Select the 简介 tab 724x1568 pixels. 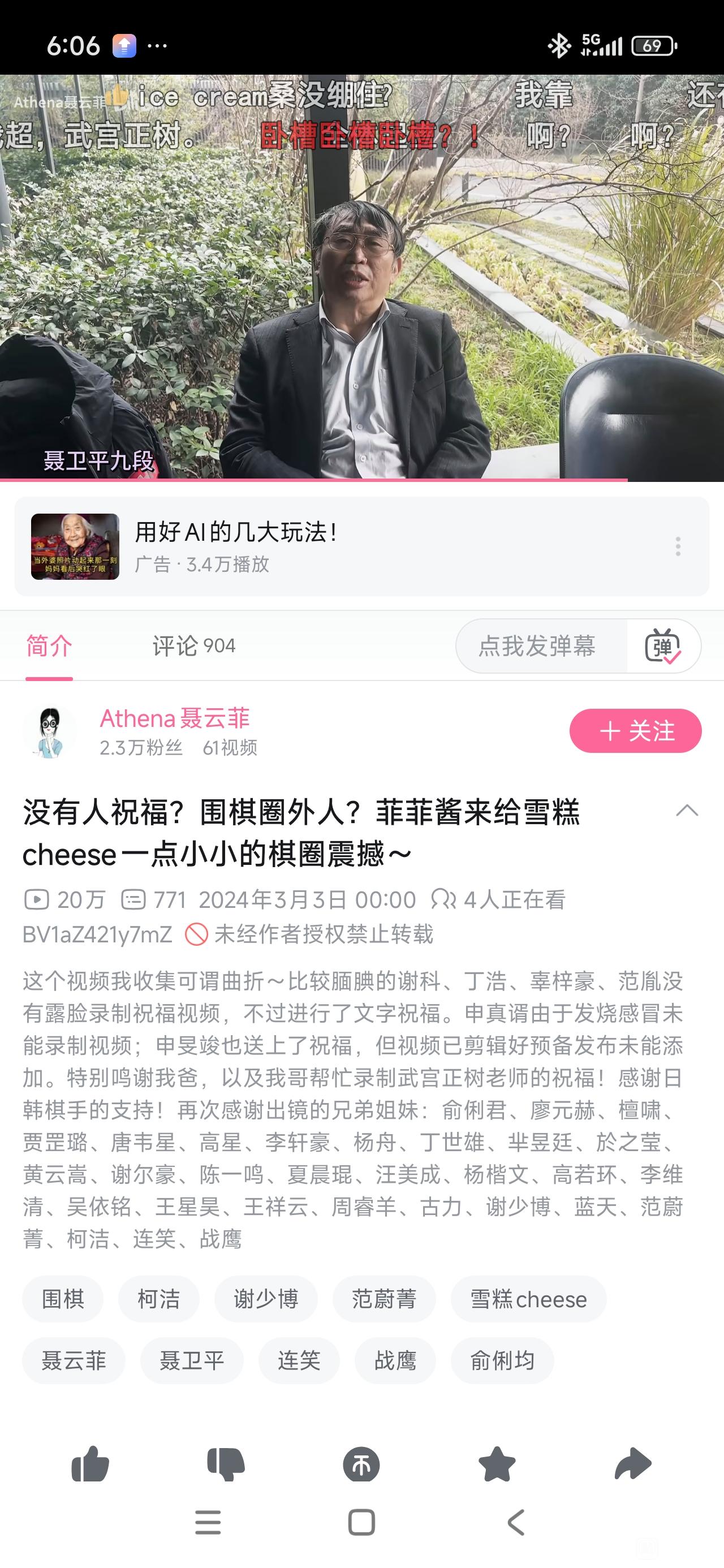click(49, 646)
